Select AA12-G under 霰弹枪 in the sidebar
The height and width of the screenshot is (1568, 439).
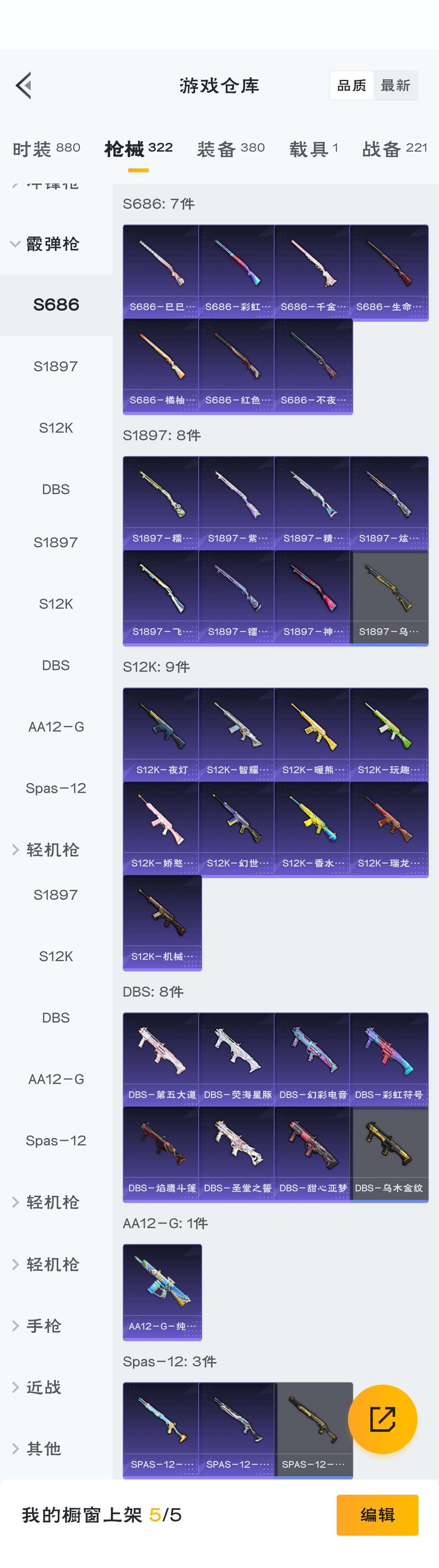56,726
